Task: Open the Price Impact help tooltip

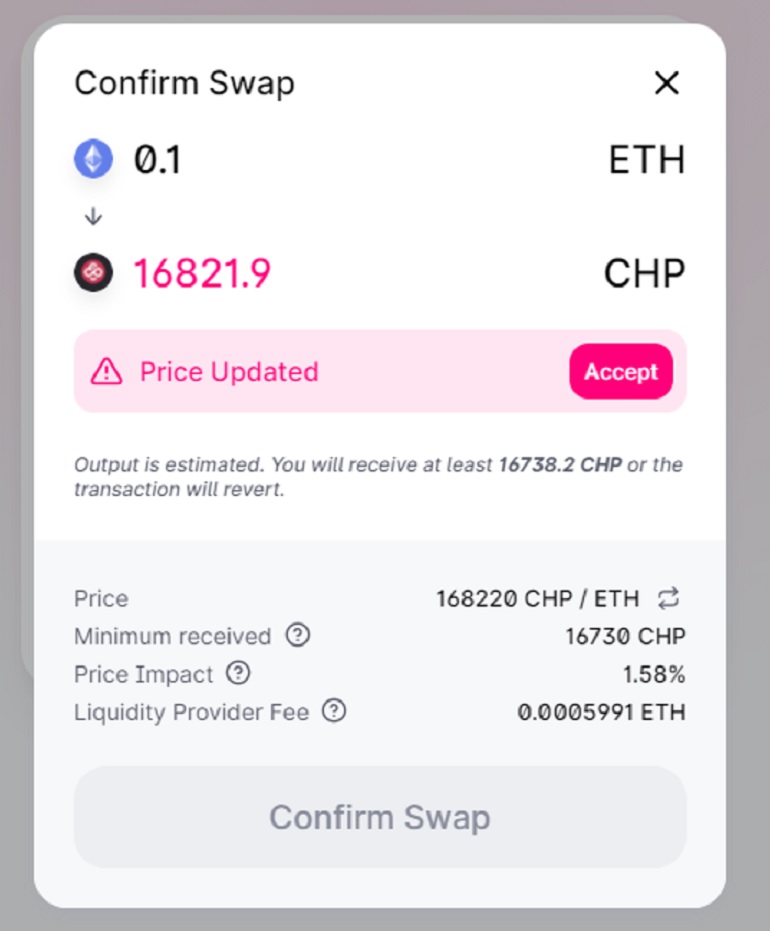Action: pos(237,675)
